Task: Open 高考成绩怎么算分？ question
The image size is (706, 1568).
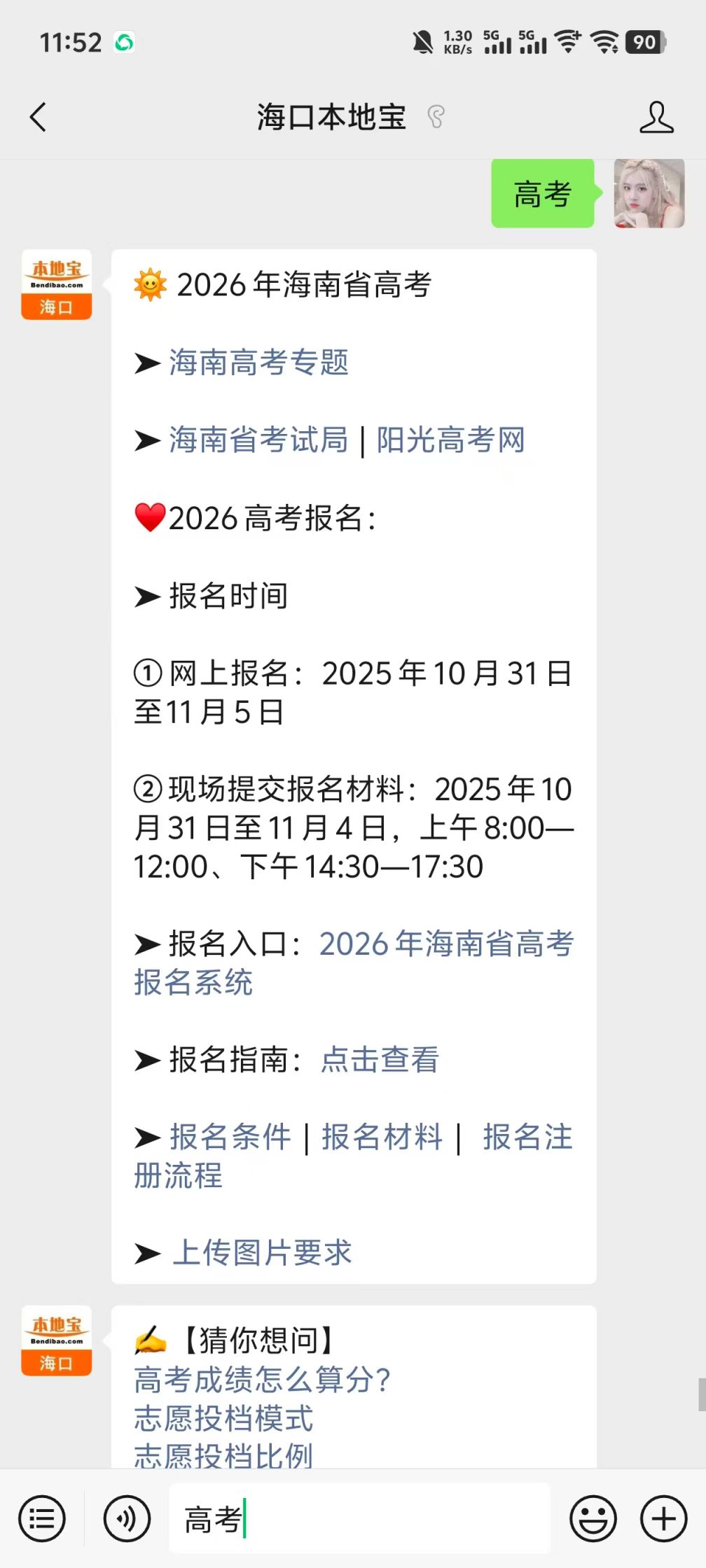Action: 262,1380
